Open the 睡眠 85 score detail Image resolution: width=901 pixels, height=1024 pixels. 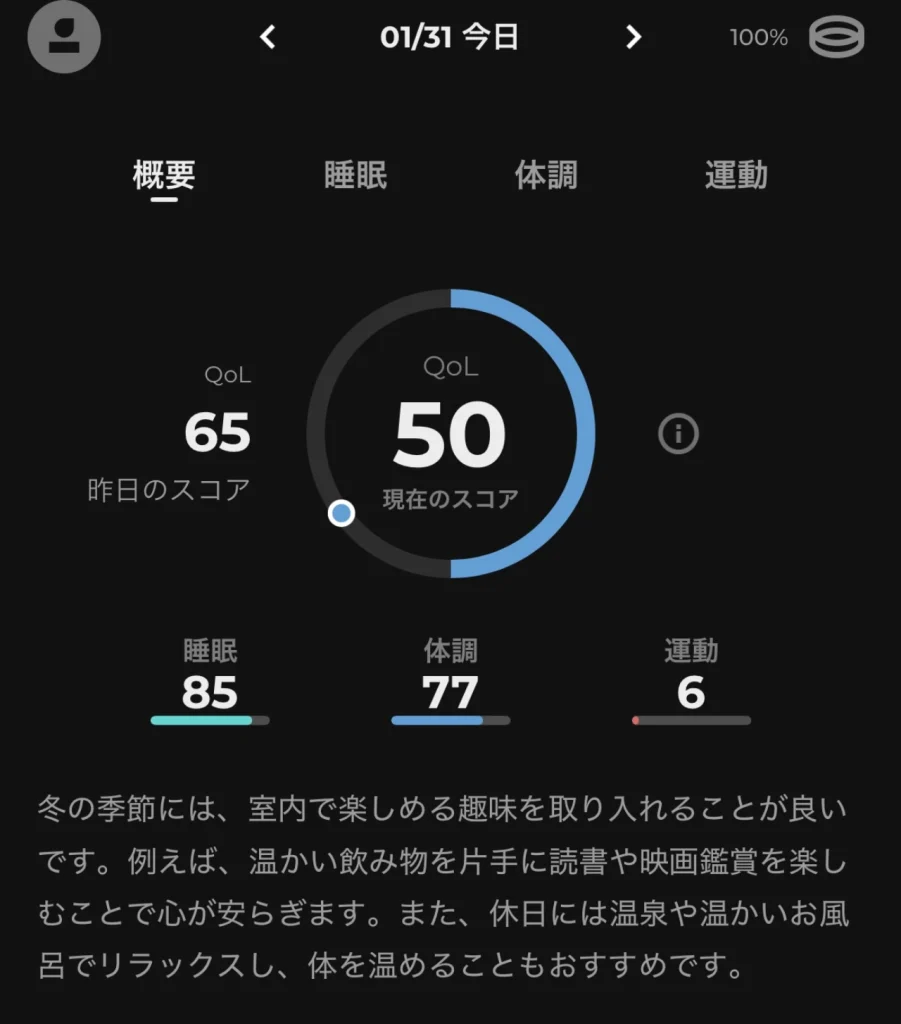[x=210, y=680]
